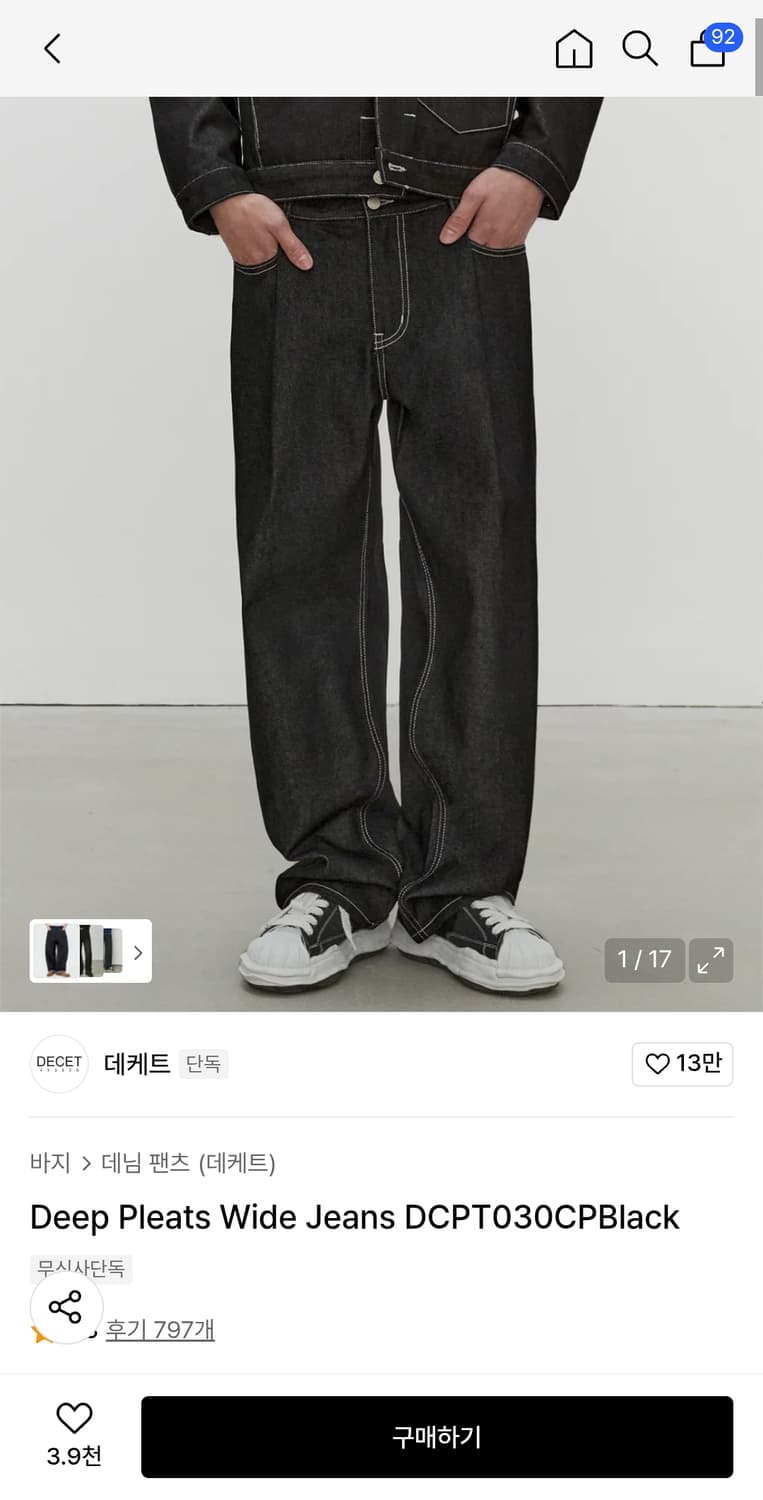Toggle the product like heart showing 3.9천

[73, 1436]
